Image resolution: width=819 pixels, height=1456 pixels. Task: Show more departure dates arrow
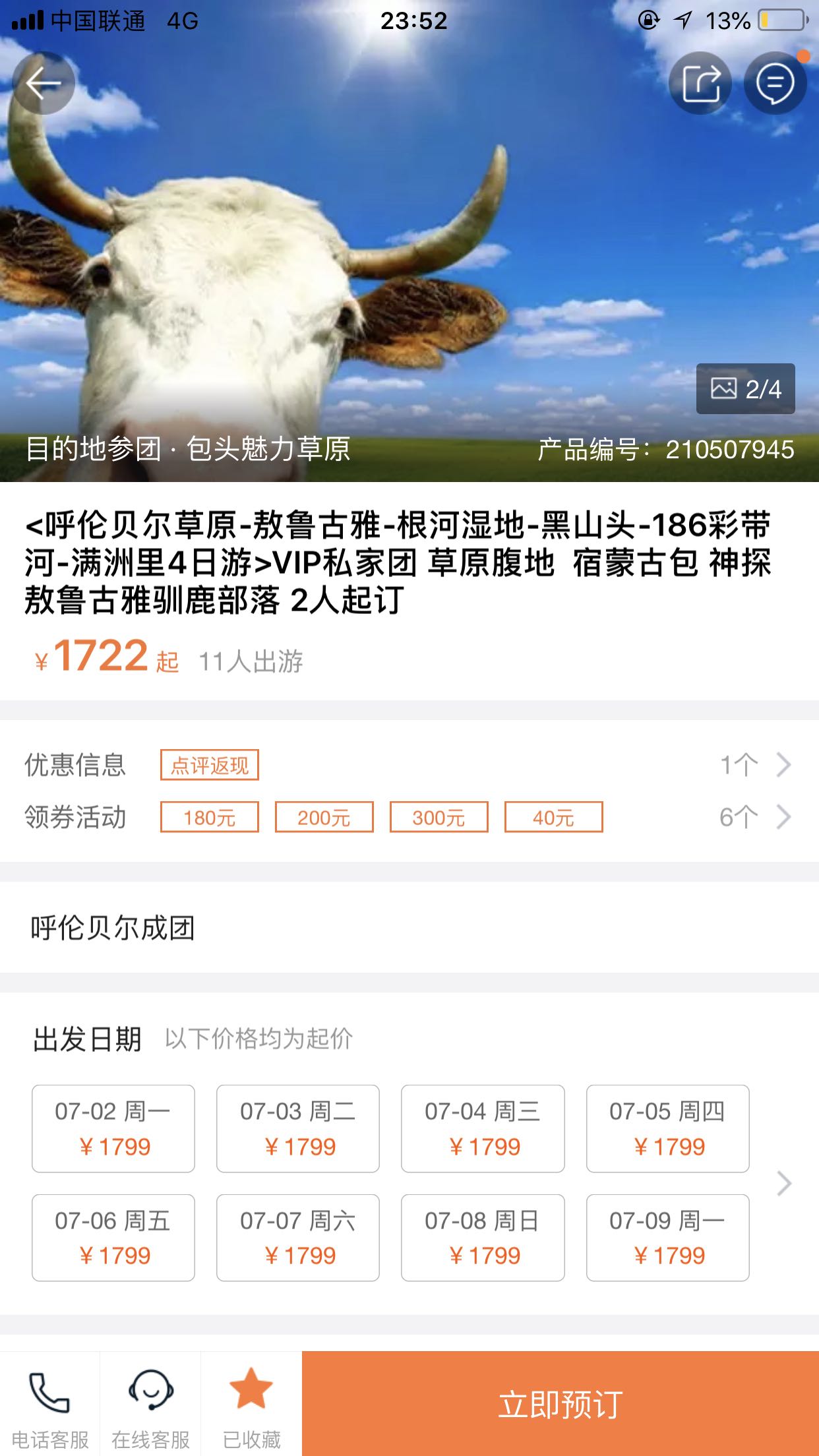point(783,1184)
